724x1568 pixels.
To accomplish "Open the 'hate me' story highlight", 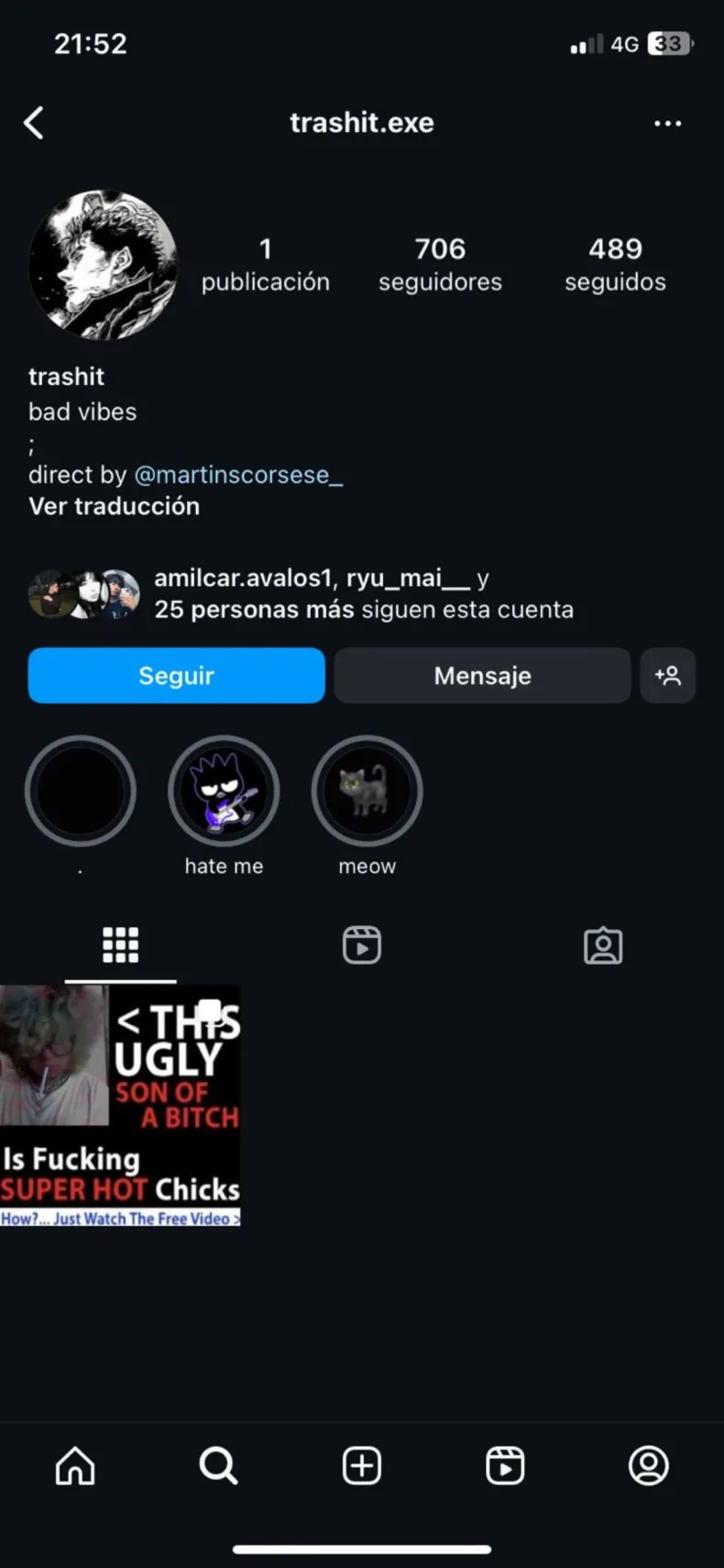I will pyautogui.click(x=224, y=790).
